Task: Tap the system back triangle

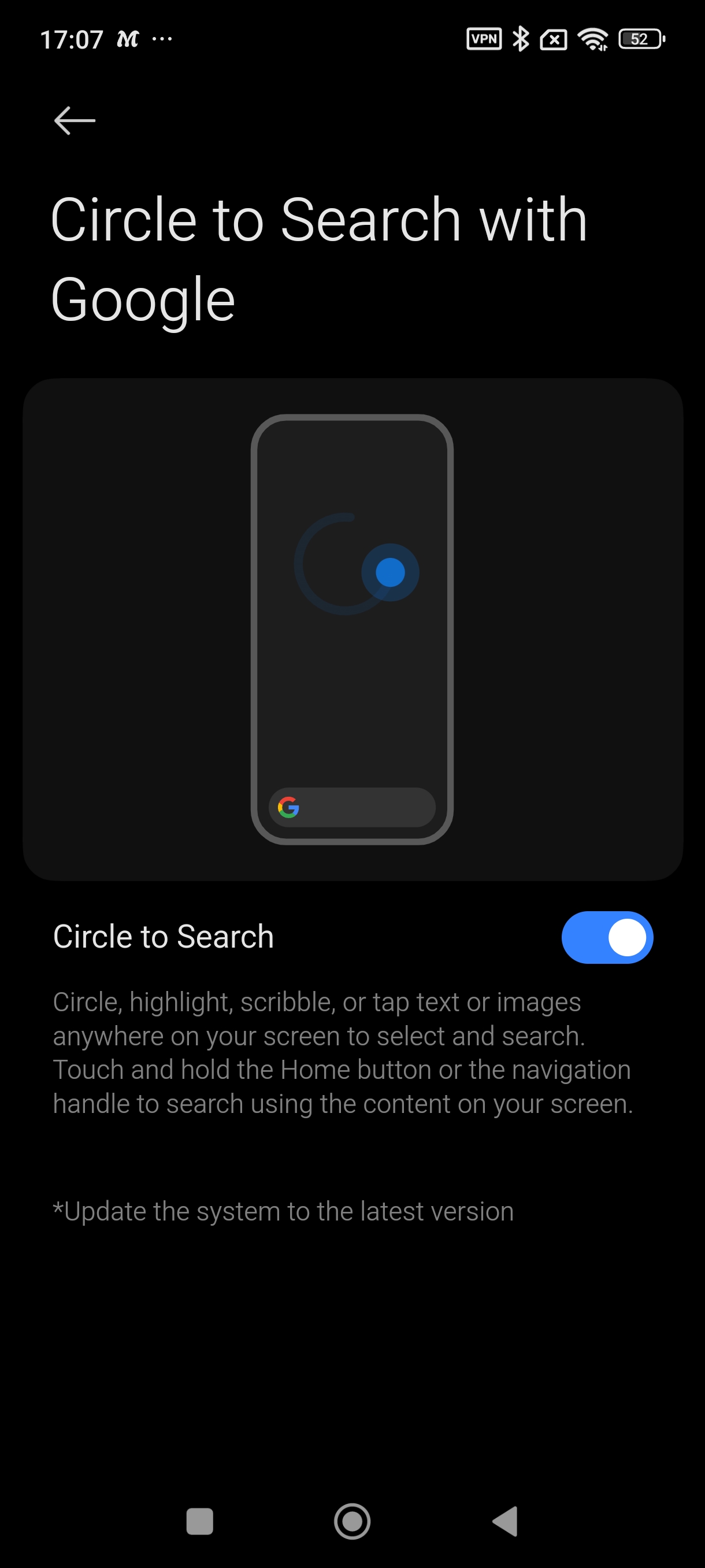Action: (x=506, y=1521)
